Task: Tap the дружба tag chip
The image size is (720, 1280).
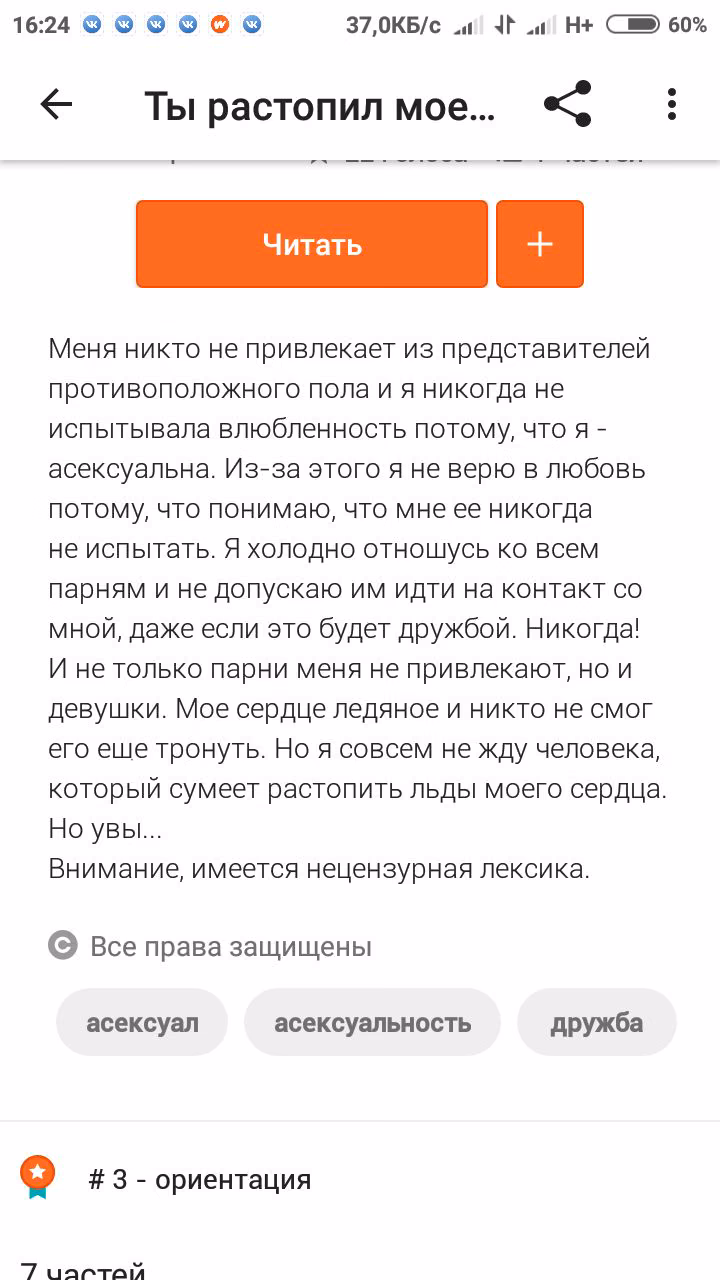Action: pos(597,1022)
